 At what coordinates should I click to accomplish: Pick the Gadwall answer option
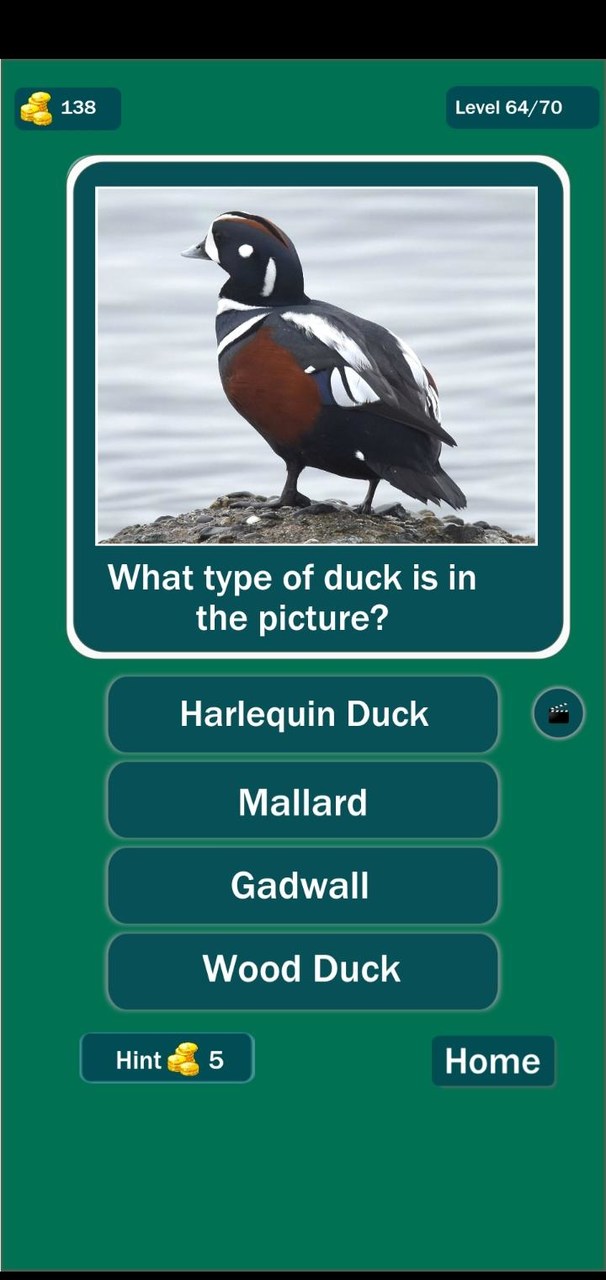click(303, 886)
